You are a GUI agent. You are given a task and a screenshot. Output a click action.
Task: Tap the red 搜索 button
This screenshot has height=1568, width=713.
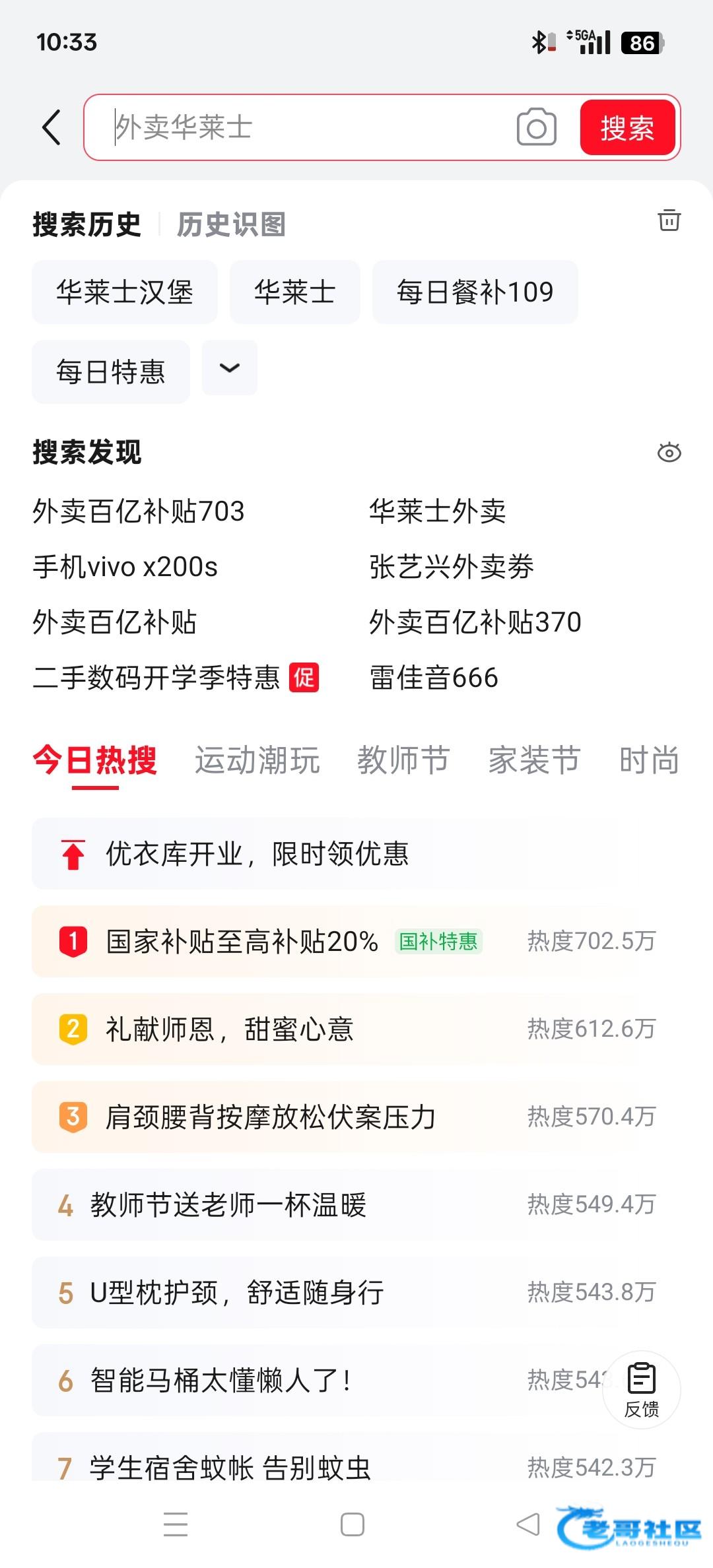point(627,127)
